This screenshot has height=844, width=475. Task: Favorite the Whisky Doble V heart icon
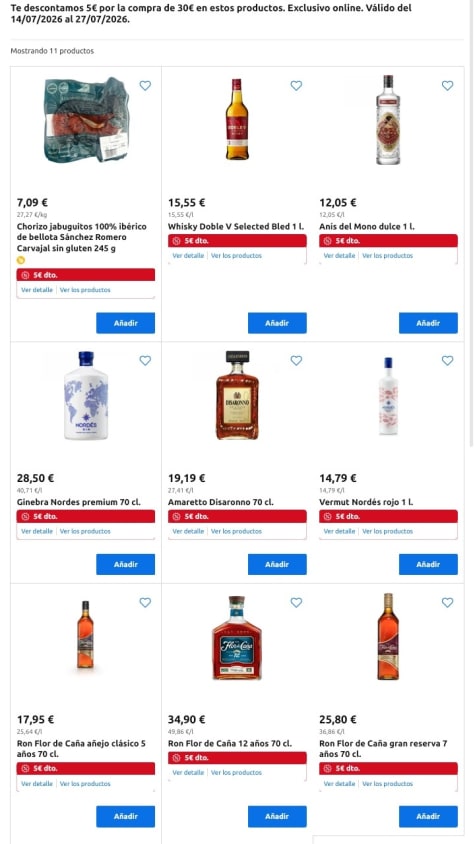pyautogui.click(x=296, y=85)
